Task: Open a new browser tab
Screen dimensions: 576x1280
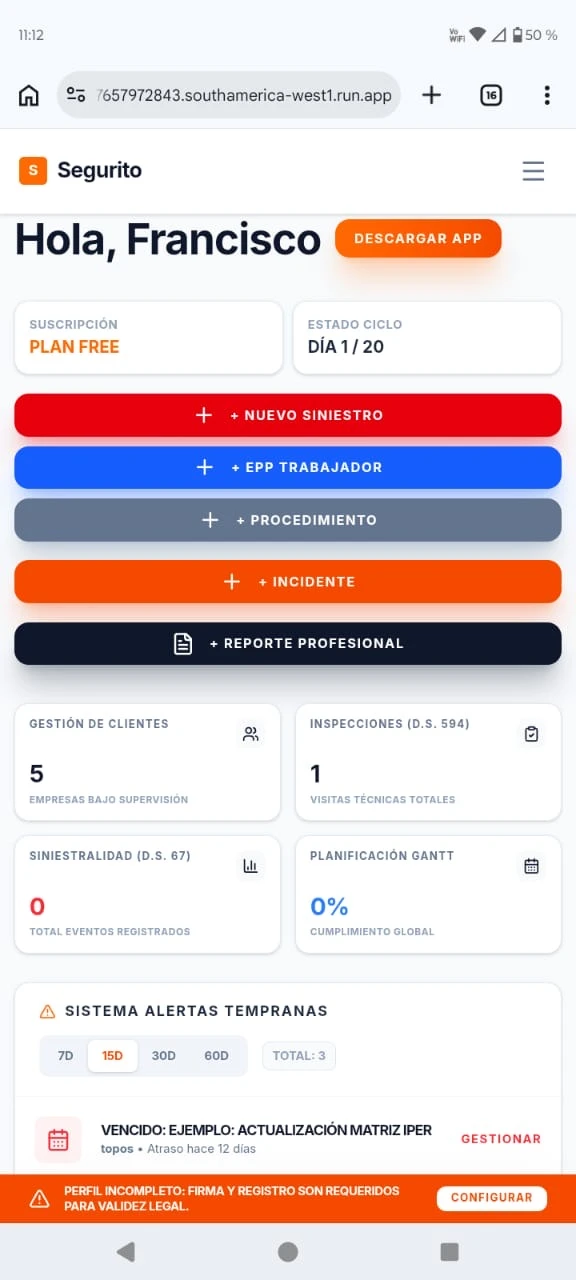Action: [x=431, y=95]
